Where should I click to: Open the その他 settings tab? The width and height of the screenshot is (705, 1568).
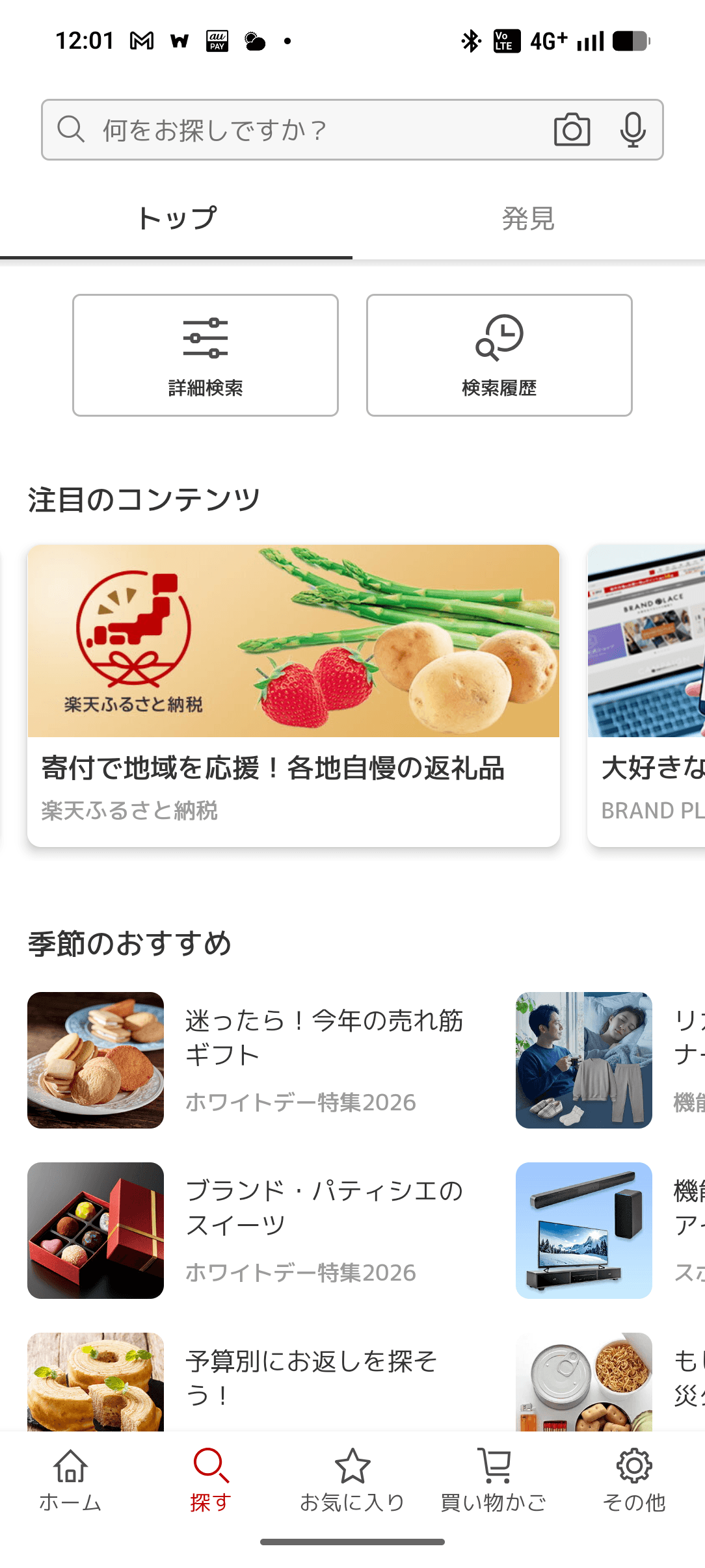pyautogui.click(x=634, y=1480)
